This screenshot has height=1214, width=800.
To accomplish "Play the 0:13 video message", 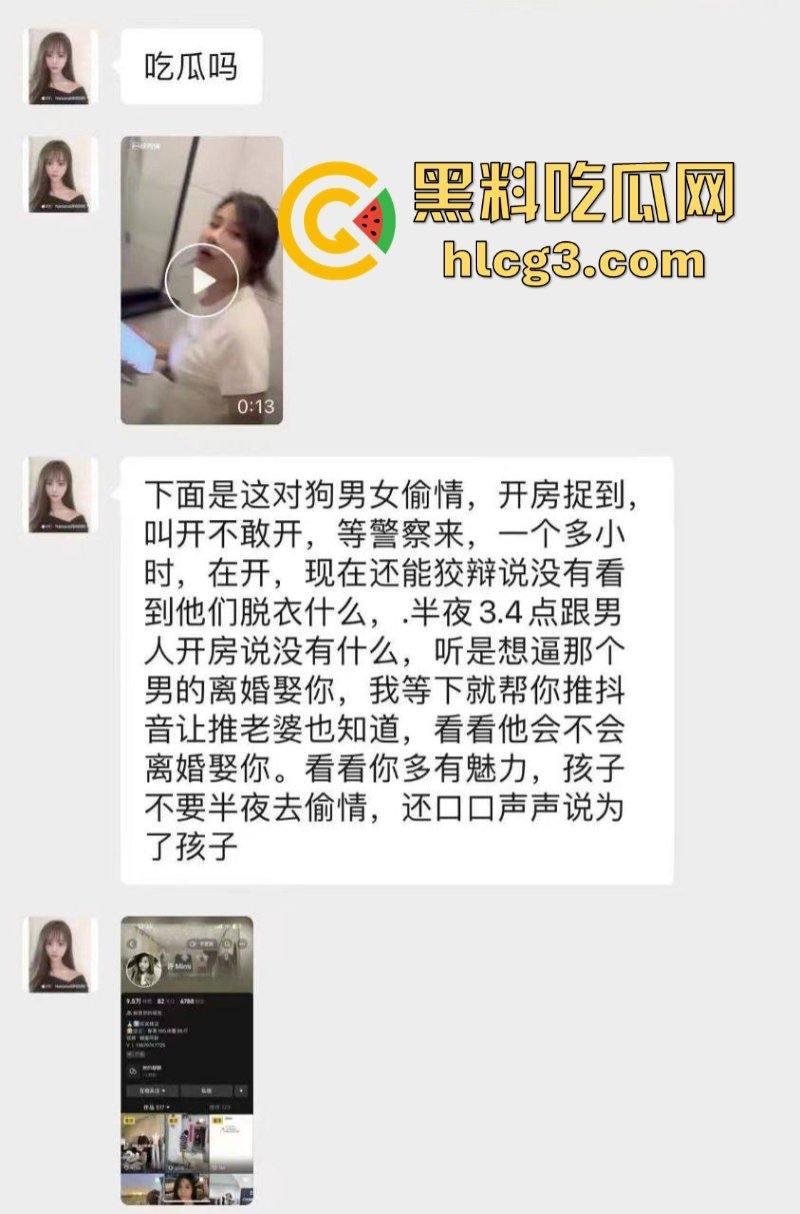I will (x=201, y=281).
